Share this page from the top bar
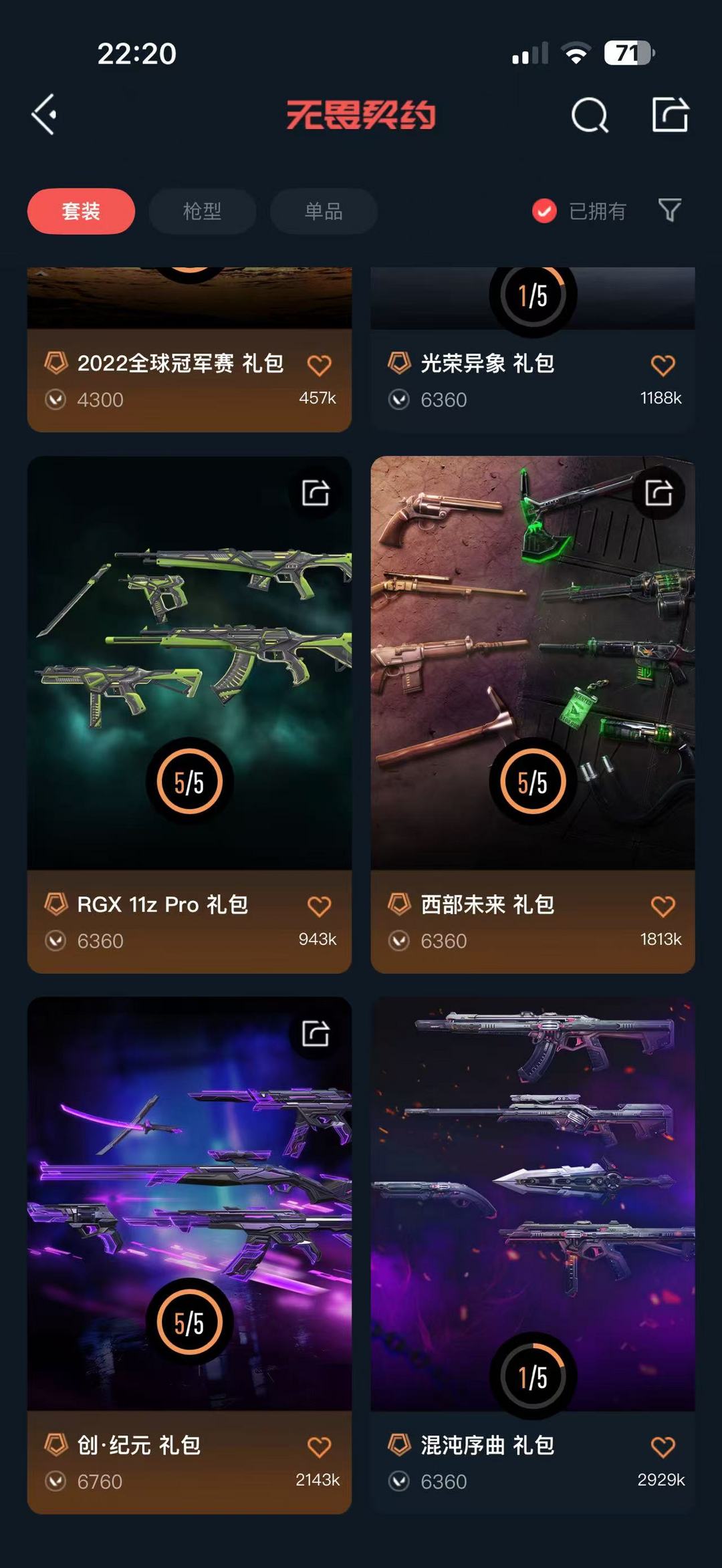Image resolution: width=722 pixels, height=1568 pixels. (x=670, y=115)
